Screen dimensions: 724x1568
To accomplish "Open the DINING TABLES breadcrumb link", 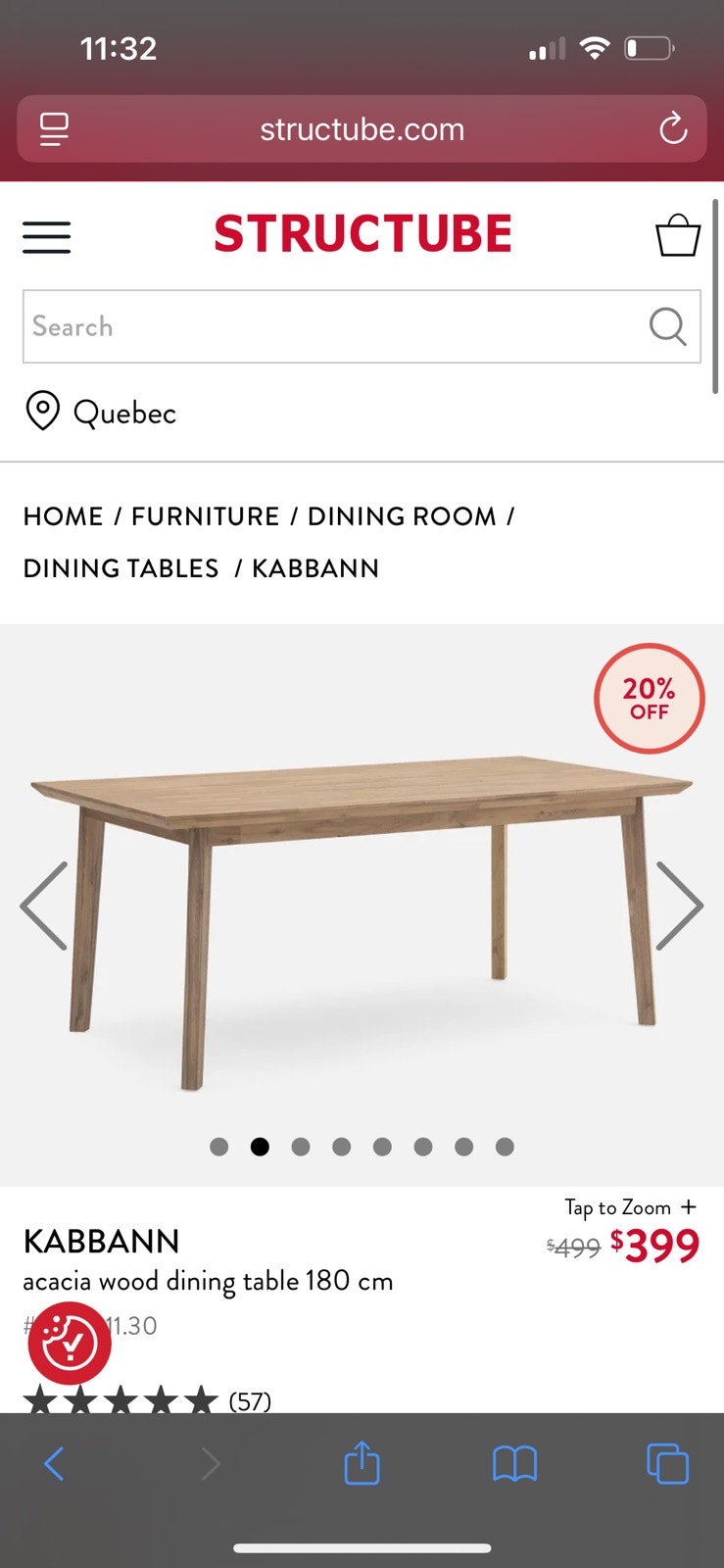I will [120, 568].
